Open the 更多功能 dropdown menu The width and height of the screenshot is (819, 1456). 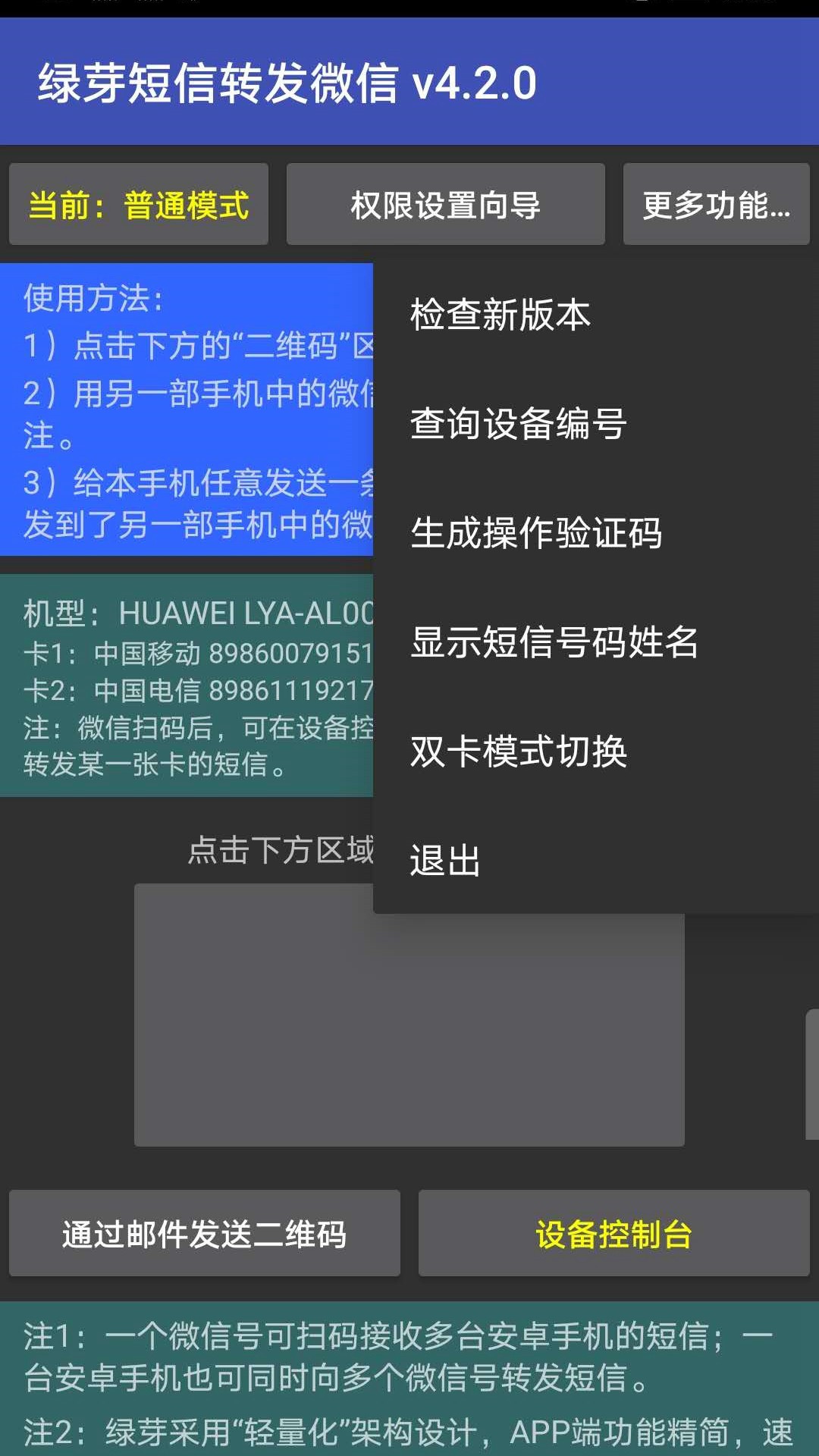[716, 204]
